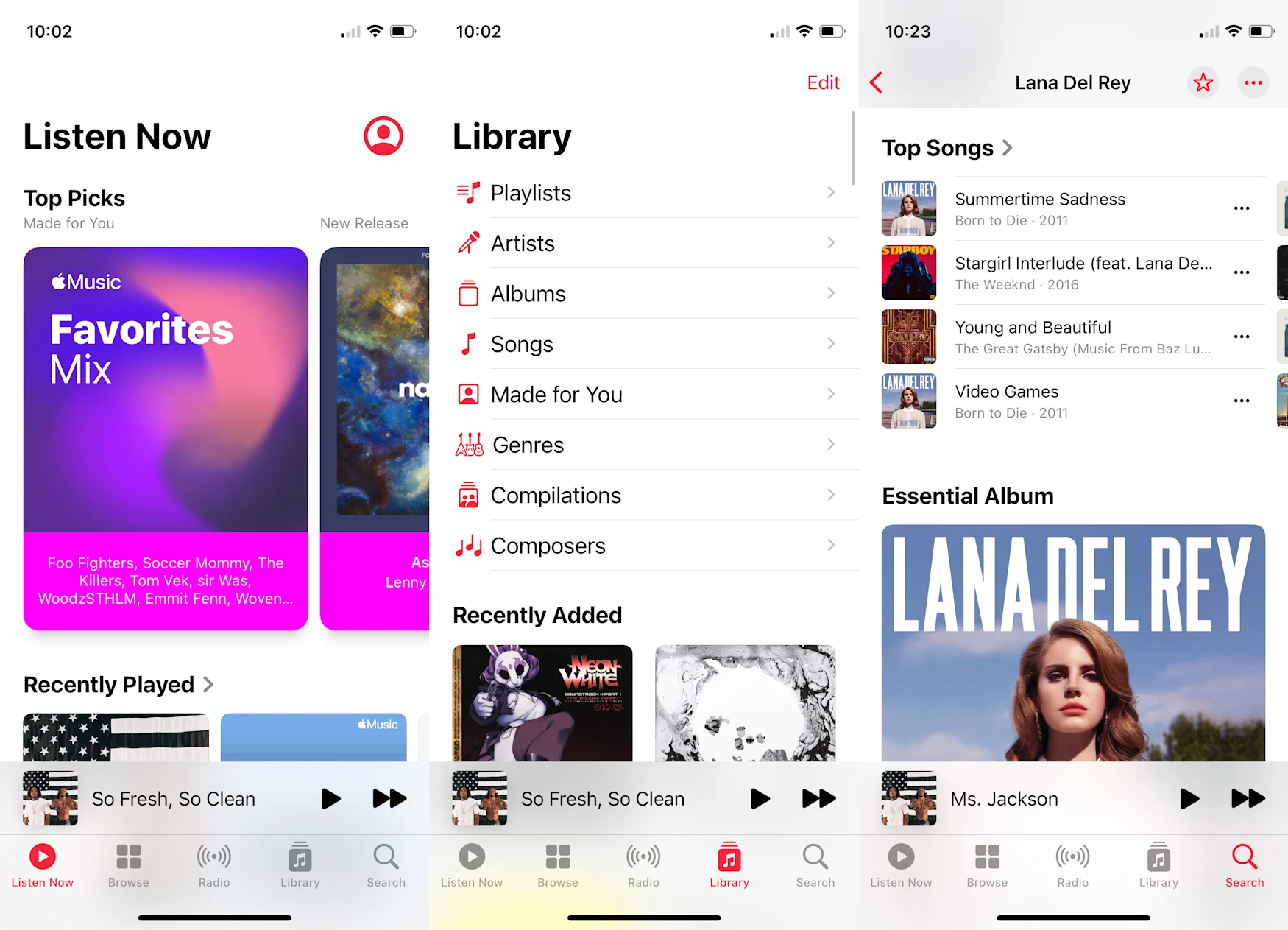Viewport: 1288px width, 930px height.
Task: Play Summertime Sadness
Action: pyautogui.click(x=1039, y=208)
